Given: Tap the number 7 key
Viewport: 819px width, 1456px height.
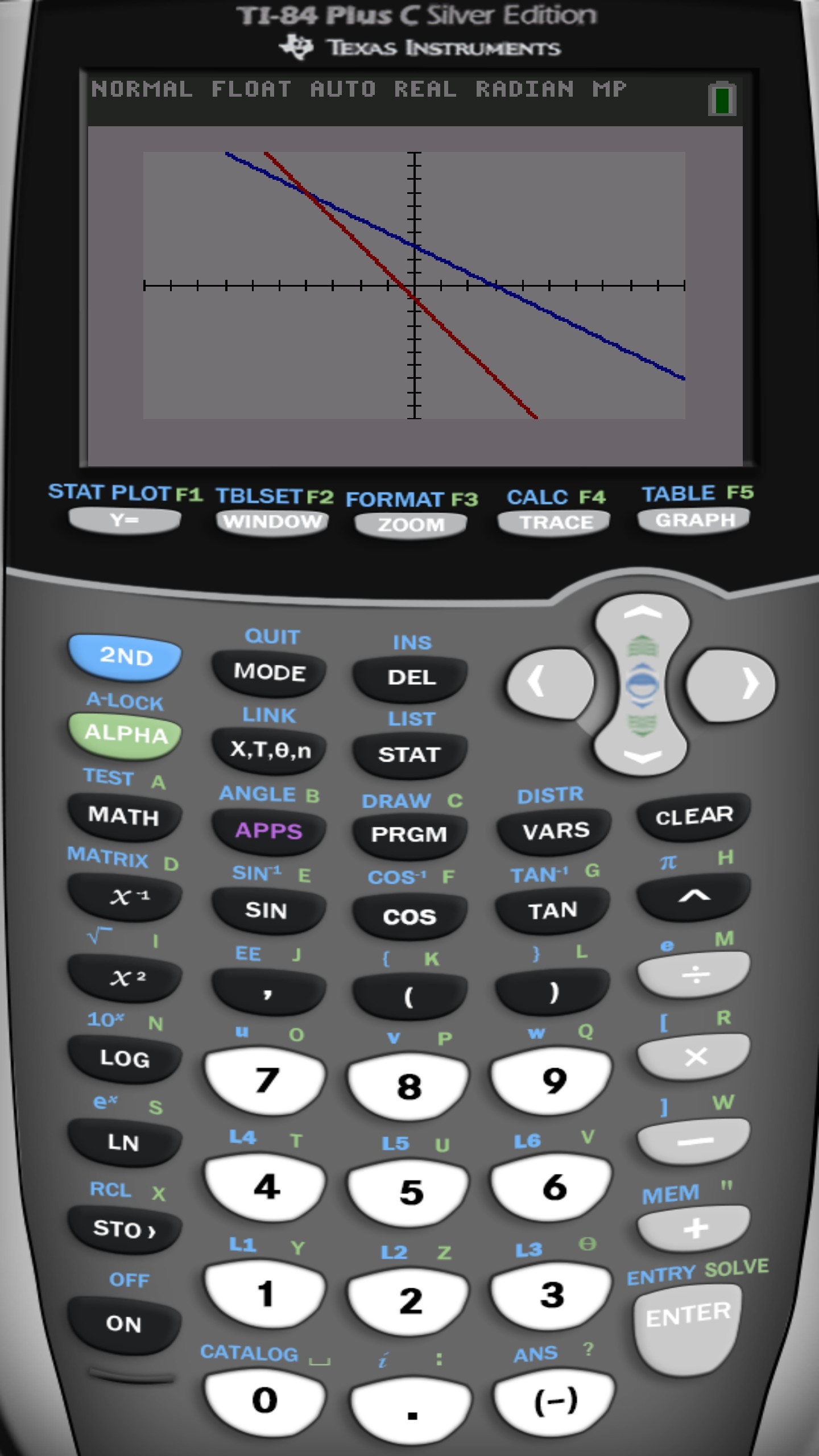Looking at the screenshot, I should (x=266, y=1081).
